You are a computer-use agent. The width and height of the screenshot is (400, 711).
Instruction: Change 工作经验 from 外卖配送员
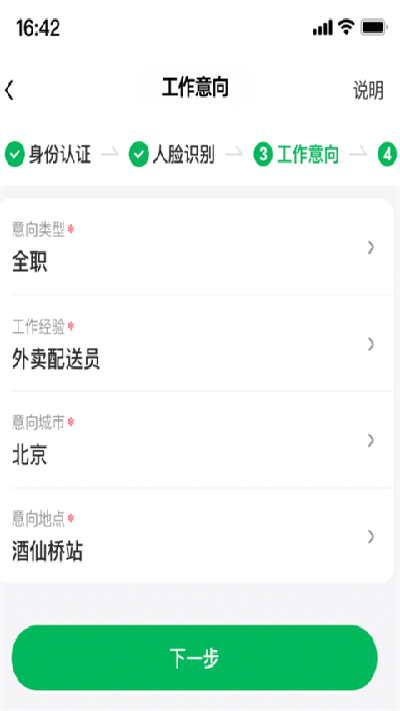(196, 343)
